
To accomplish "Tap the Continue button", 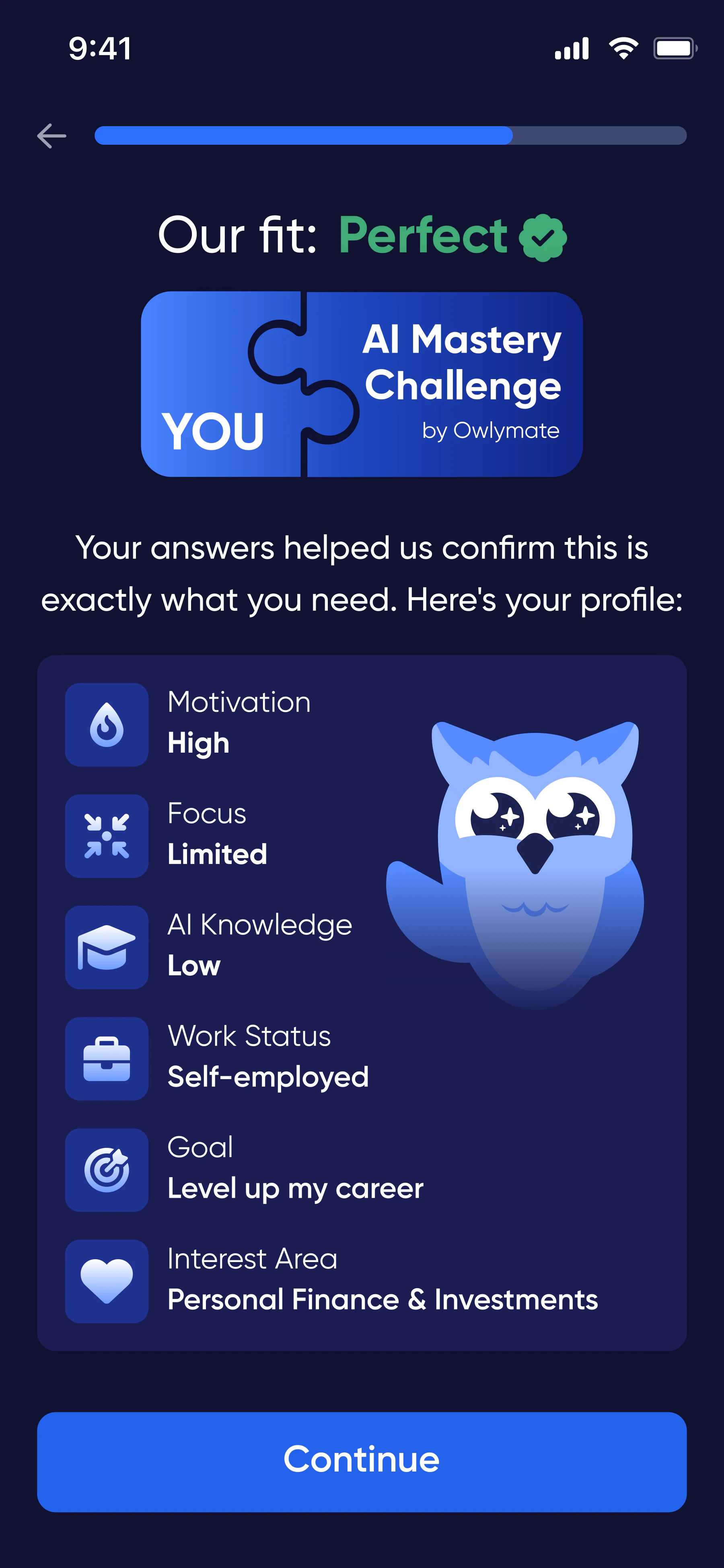I will 362,1461.
